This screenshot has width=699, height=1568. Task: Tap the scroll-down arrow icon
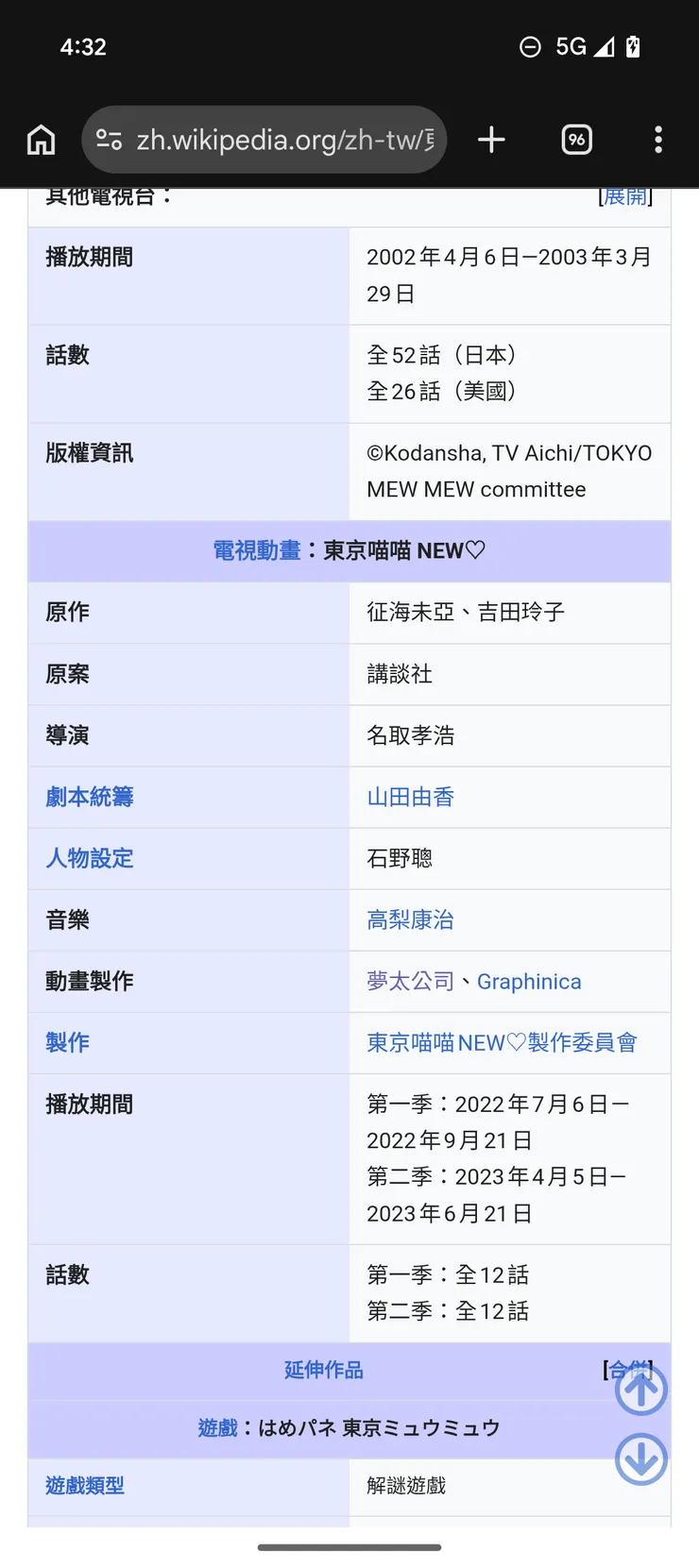[x=640, y=1458]
